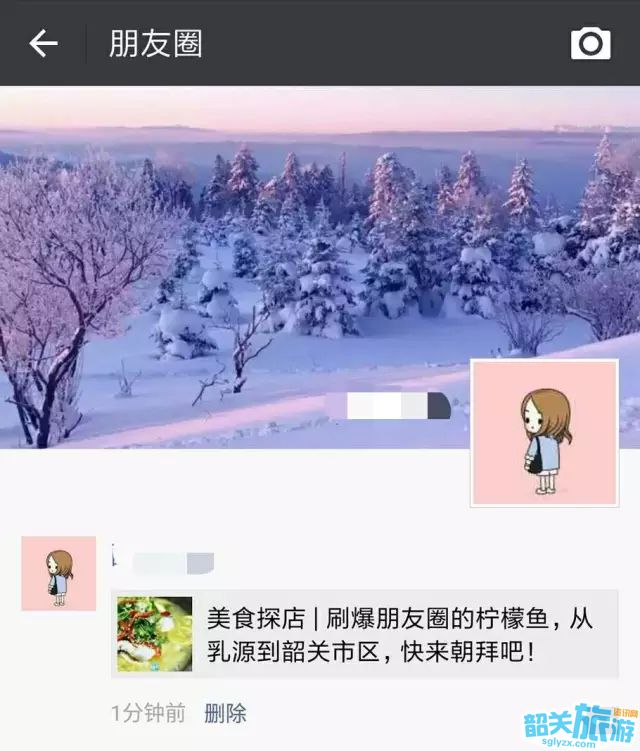Open the poster's blurred name link
This screenshot has width=640, height=751.
165,562
